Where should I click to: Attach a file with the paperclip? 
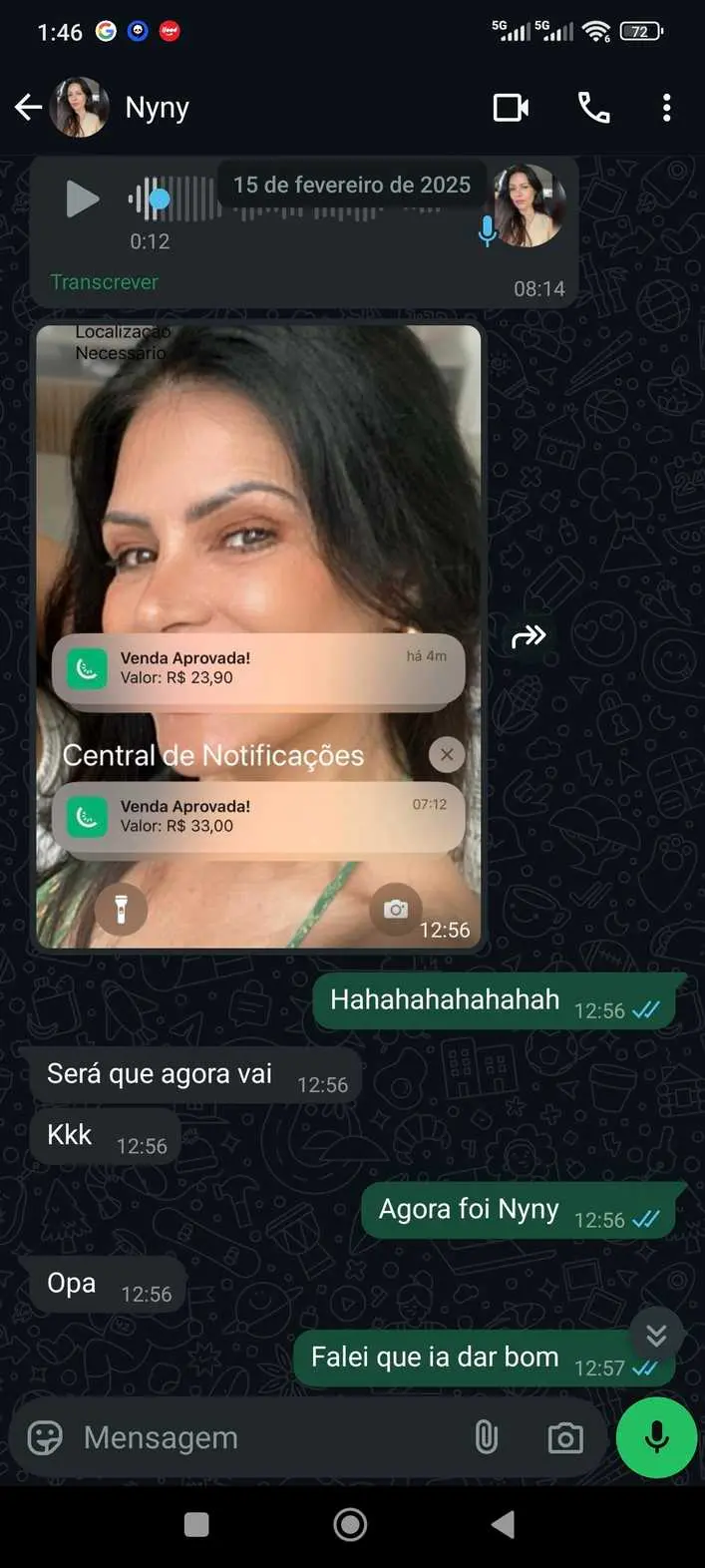click(x=486, y=1437)
